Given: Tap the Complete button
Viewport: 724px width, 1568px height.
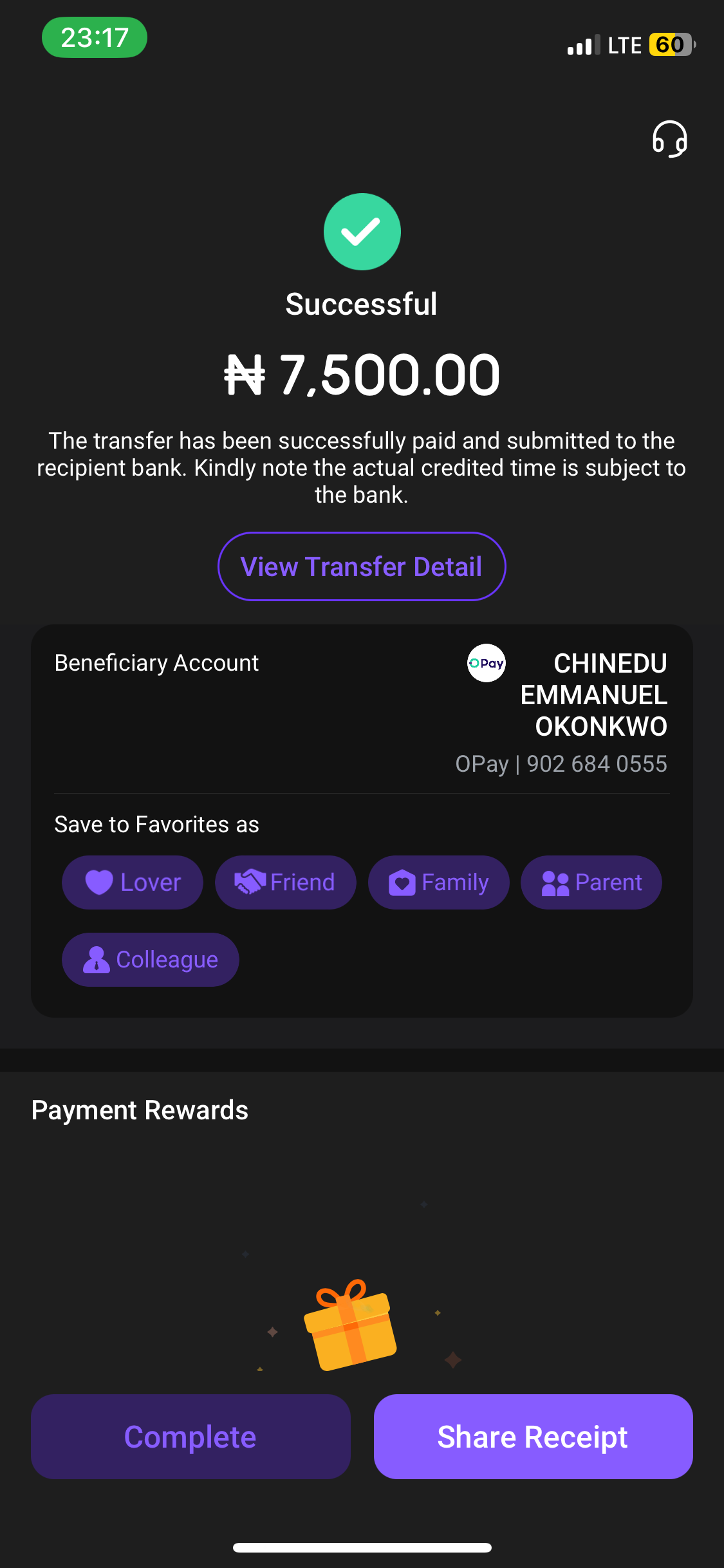Looking at the screenshot, I should (x=190, y=1437).
